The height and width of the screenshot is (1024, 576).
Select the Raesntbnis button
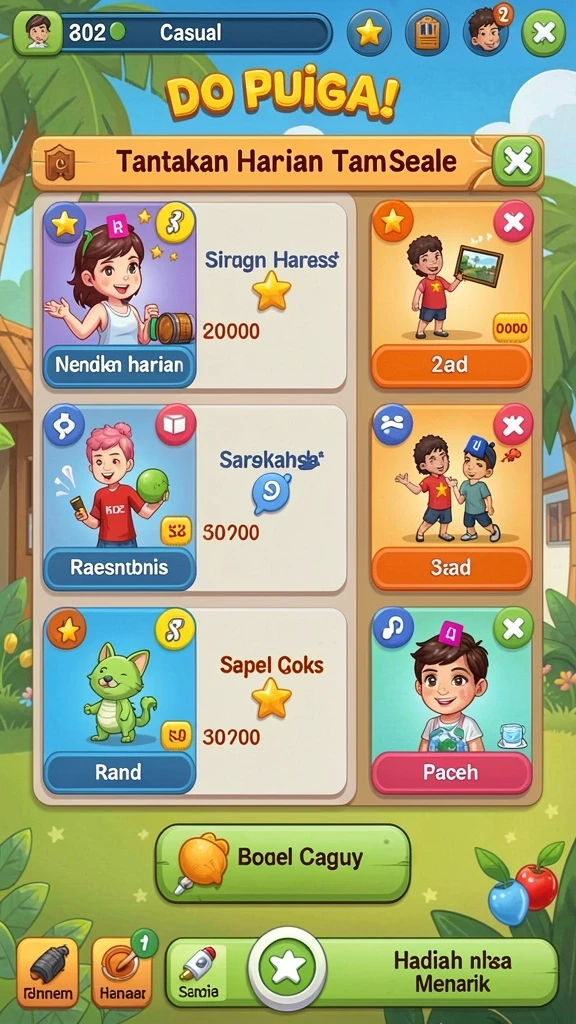click(x=119, y=568)
